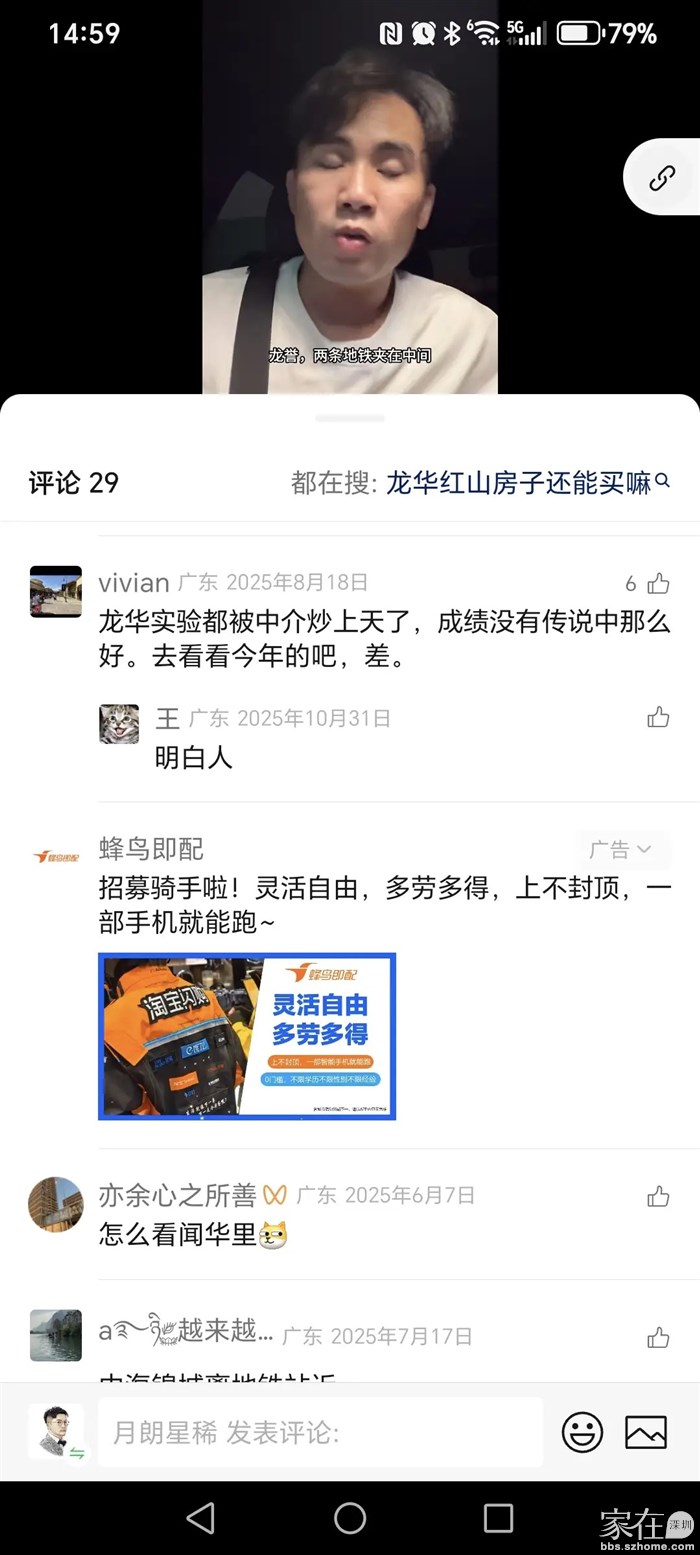Image resolution: width=700 pixels, height=1555 pixels.
Task: Open the 蜂鸟即配 ad banner image
Action: click(247, 1036)
